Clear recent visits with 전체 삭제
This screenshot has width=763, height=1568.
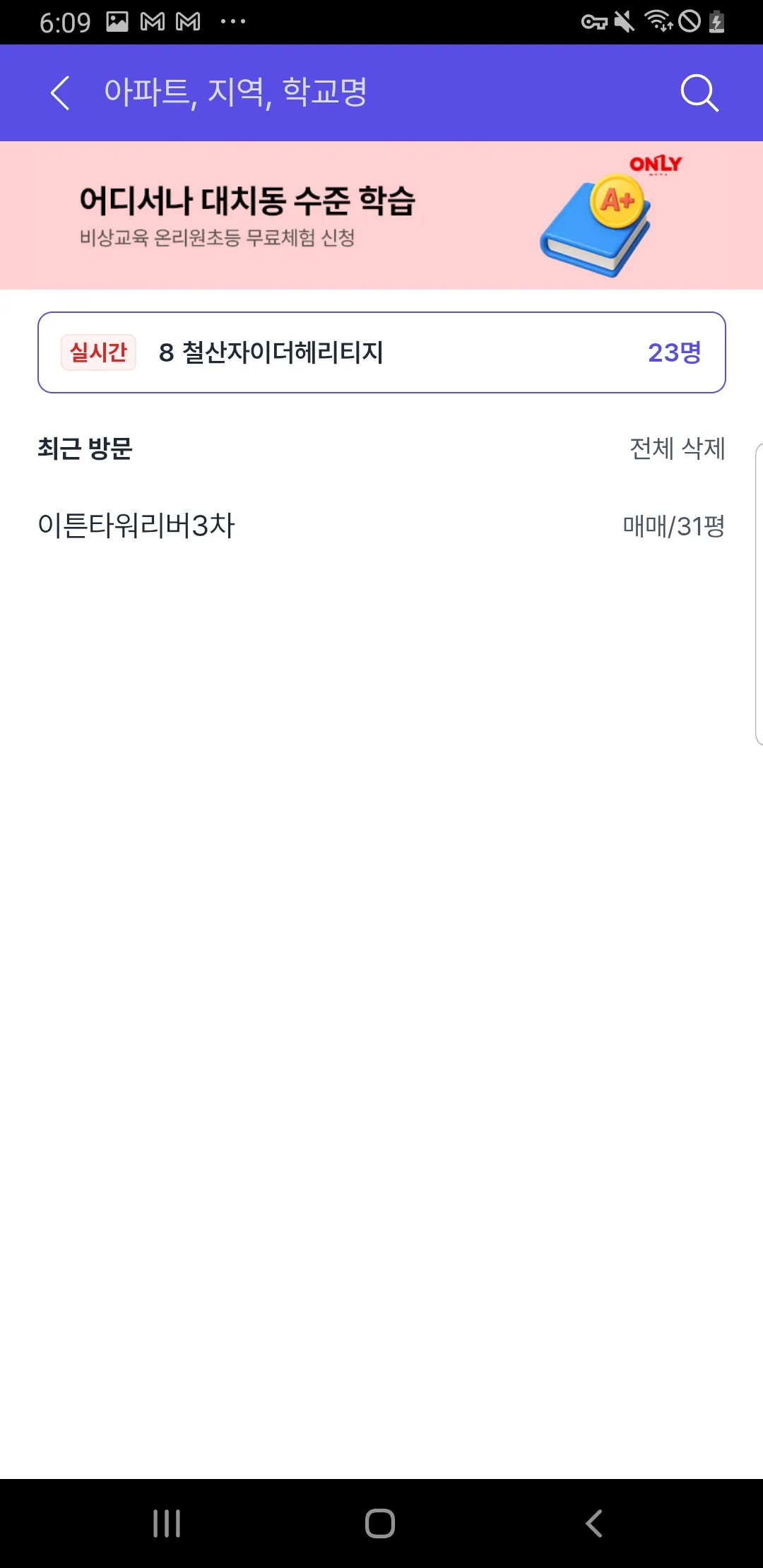(x=677, y=449)
